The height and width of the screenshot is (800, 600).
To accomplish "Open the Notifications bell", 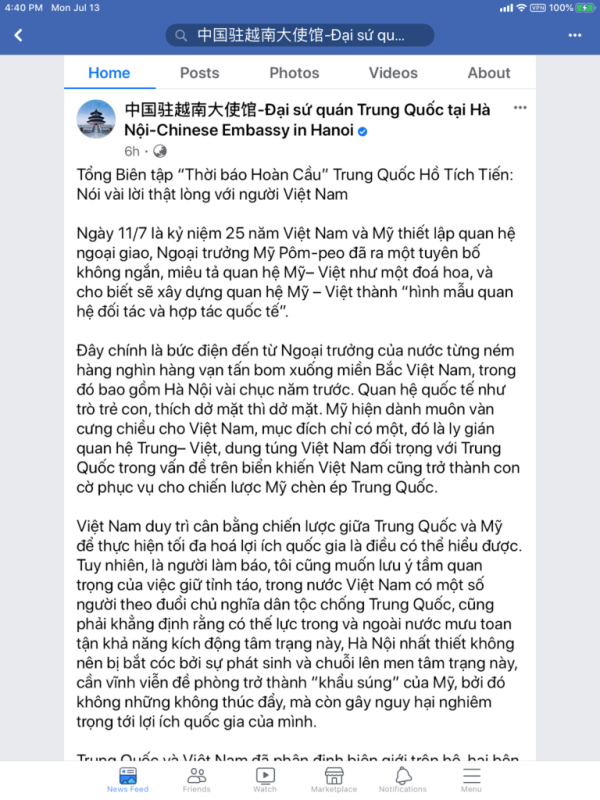I will tap(403, 780).
